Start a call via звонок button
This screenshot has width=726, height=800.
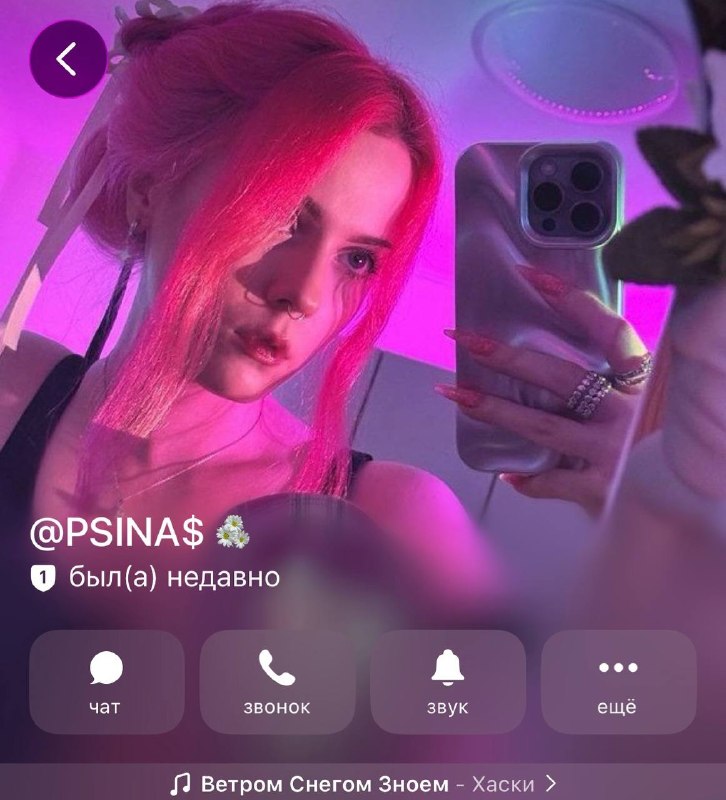tap(277, 682)
